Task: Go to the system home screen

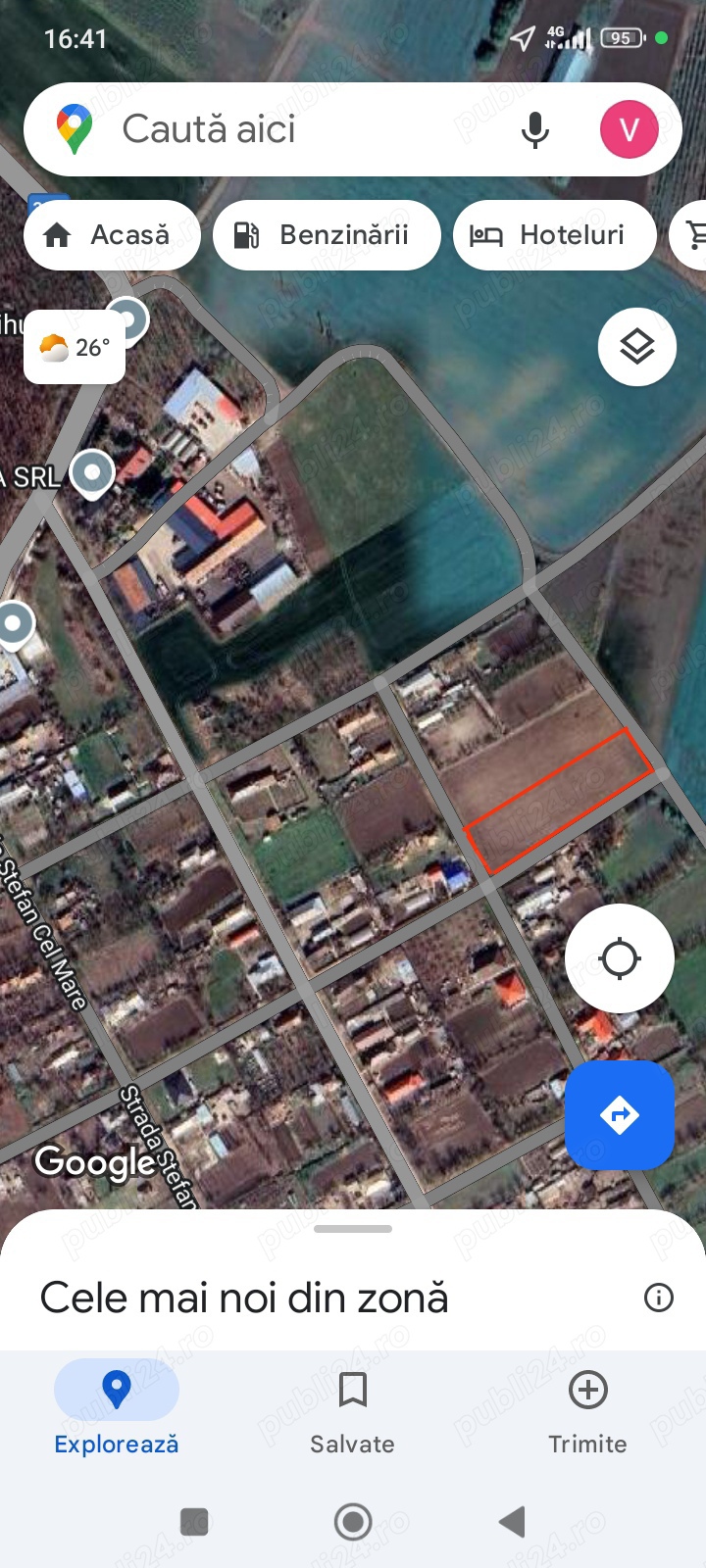Action: point(353,1522)
